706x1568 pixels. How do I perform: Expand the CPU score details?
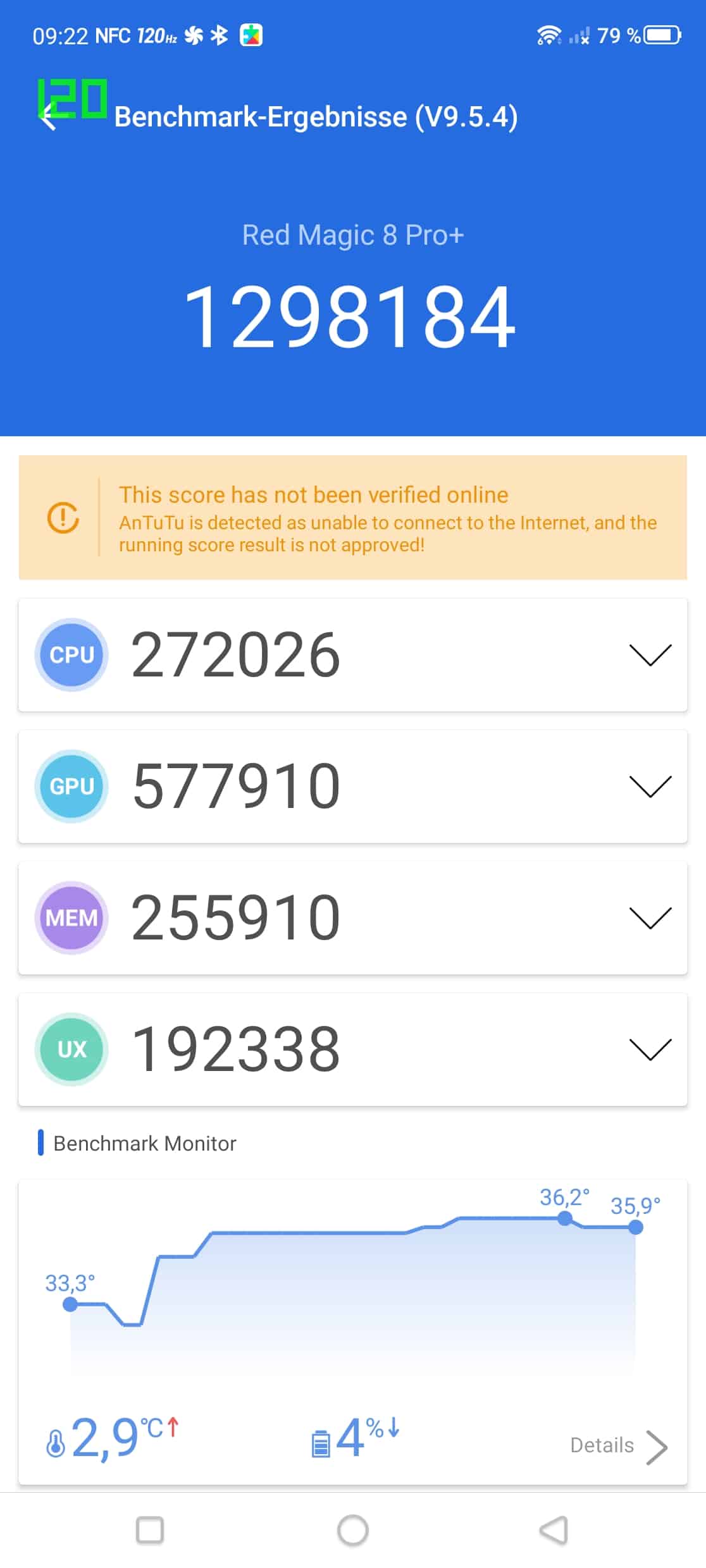point(650,655)
